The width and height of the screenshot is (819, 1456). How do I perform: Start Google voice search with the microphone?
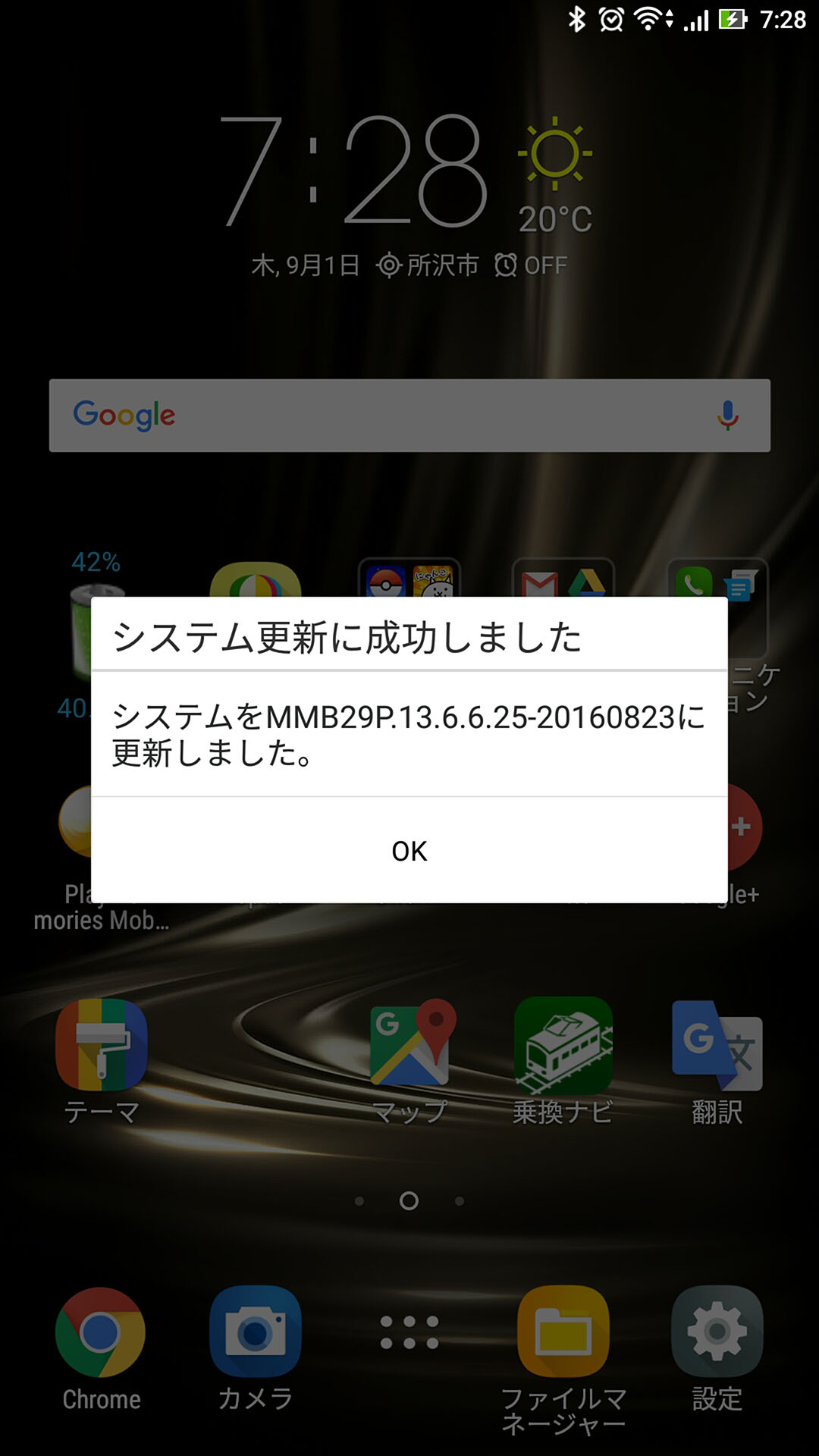[x=727, y=416]
